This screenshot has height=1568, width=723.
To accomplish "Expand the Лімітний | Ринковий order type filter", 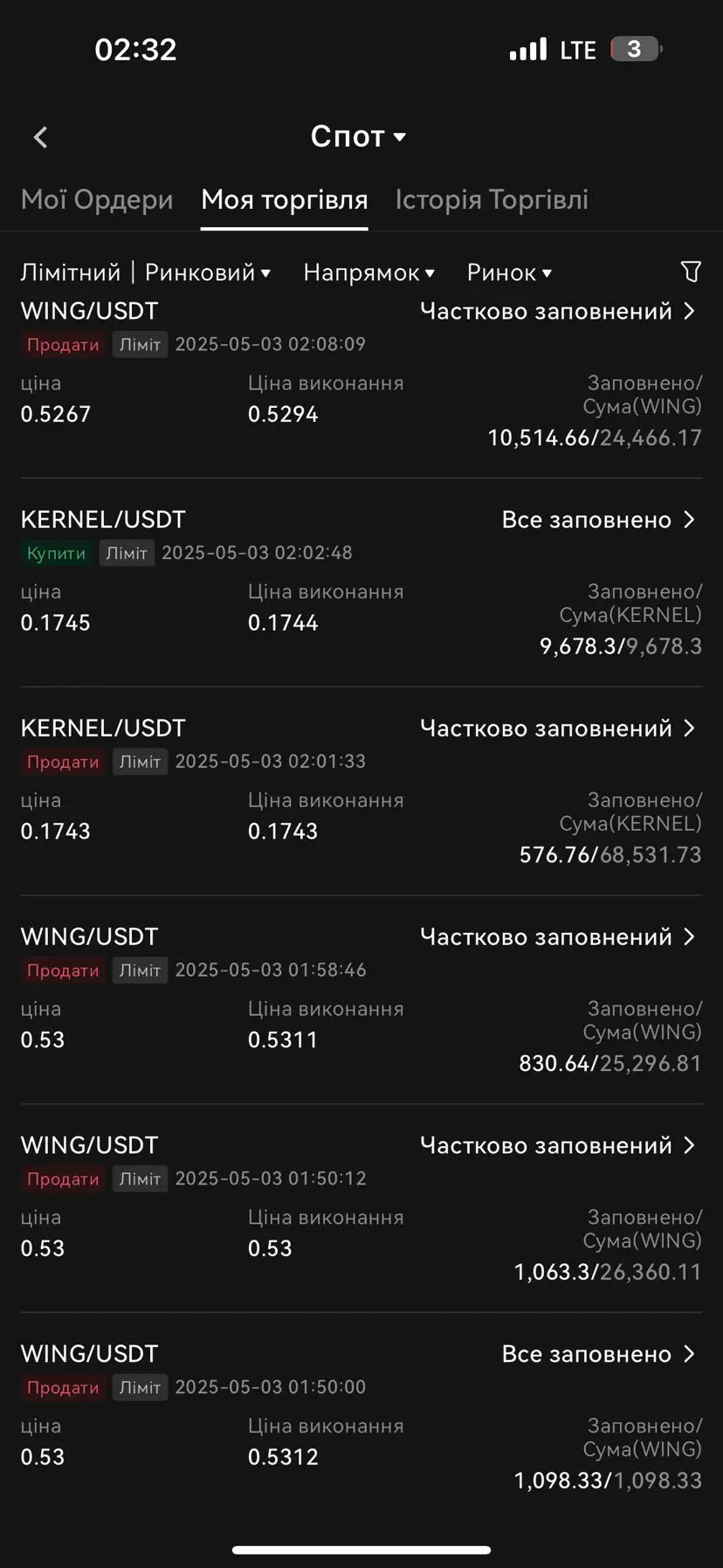I will (146, 273).
